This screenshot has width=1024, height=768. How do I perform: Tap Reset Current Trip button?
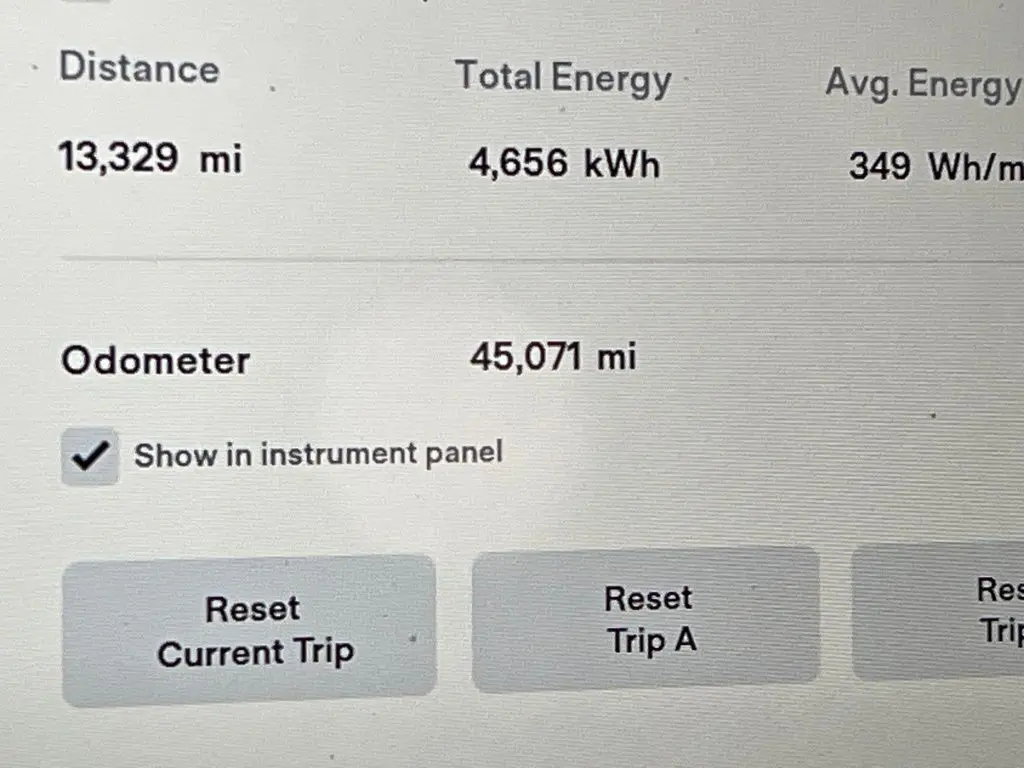250,629
